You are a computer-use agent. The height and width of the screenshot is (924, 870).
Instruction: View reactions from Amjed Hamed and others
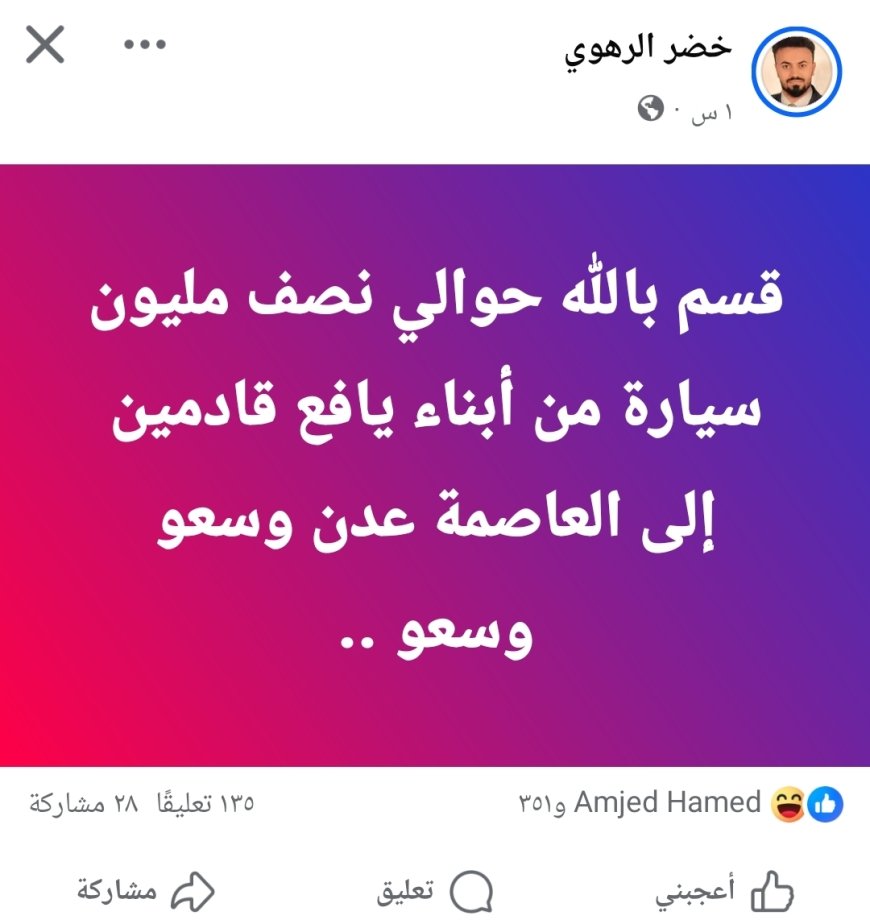pyautogui.click(x=680, y=802)
